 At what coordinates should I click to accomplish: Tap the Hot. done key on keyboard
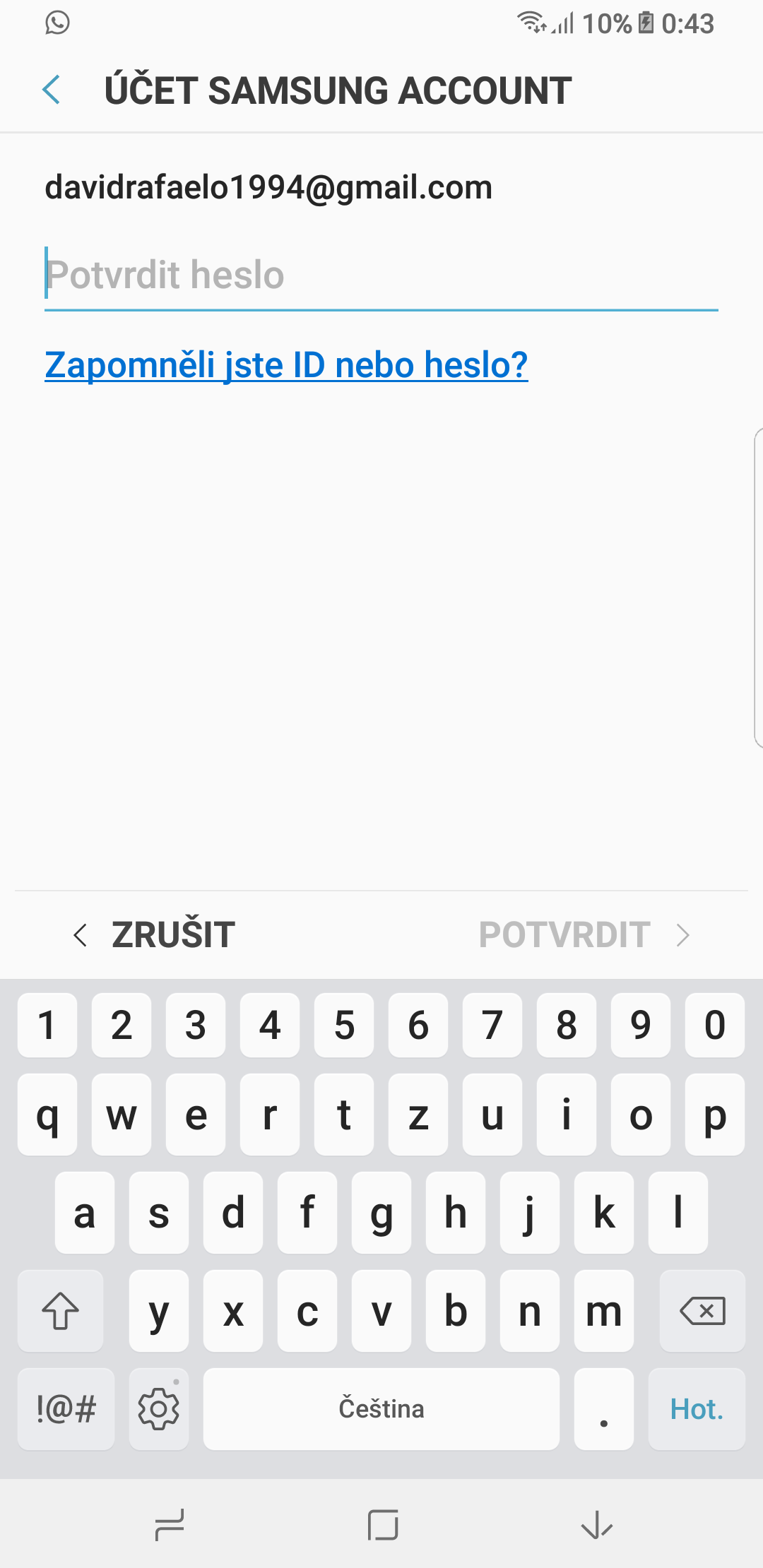697,1409
